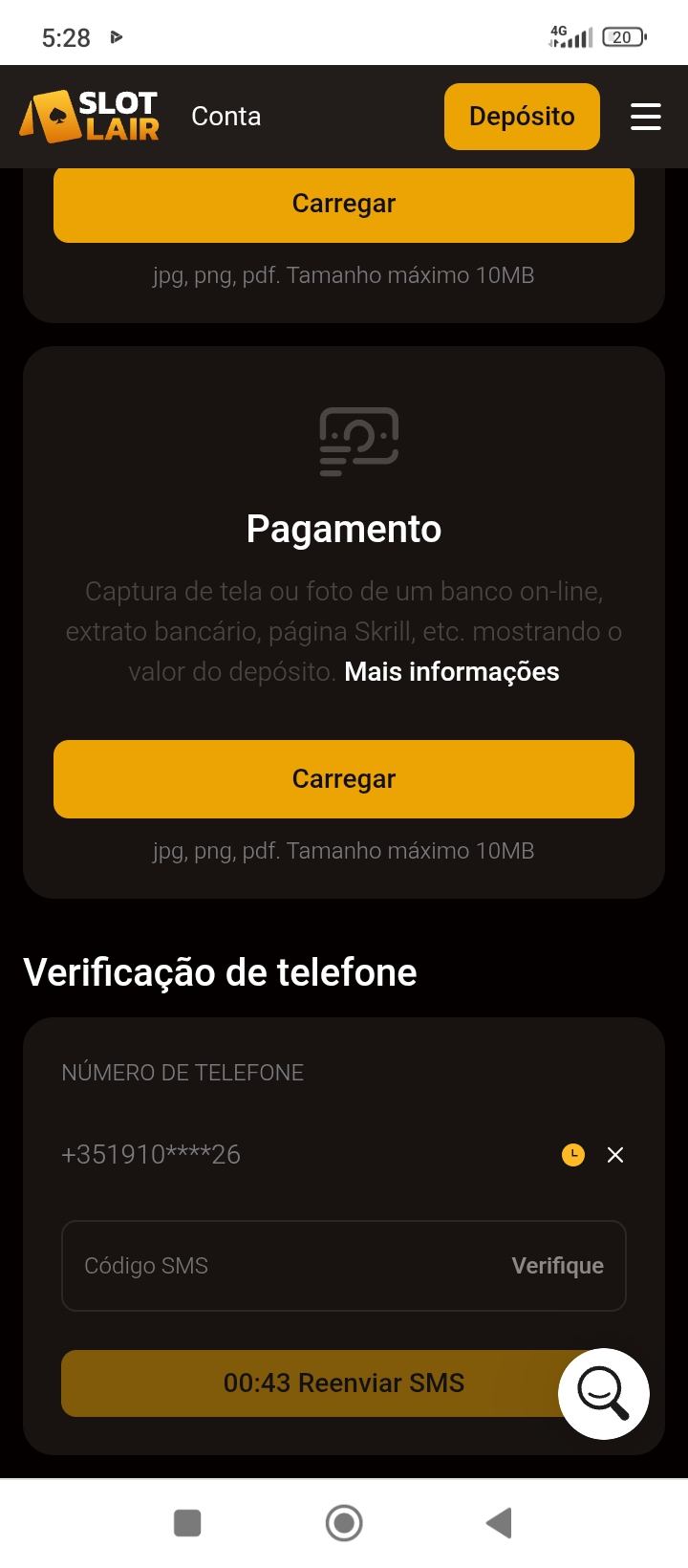Image resolution: width=688 pixels, height=1568 pixels.
Task: Click the upper Carregar upload button
Action: pos(344,203)
